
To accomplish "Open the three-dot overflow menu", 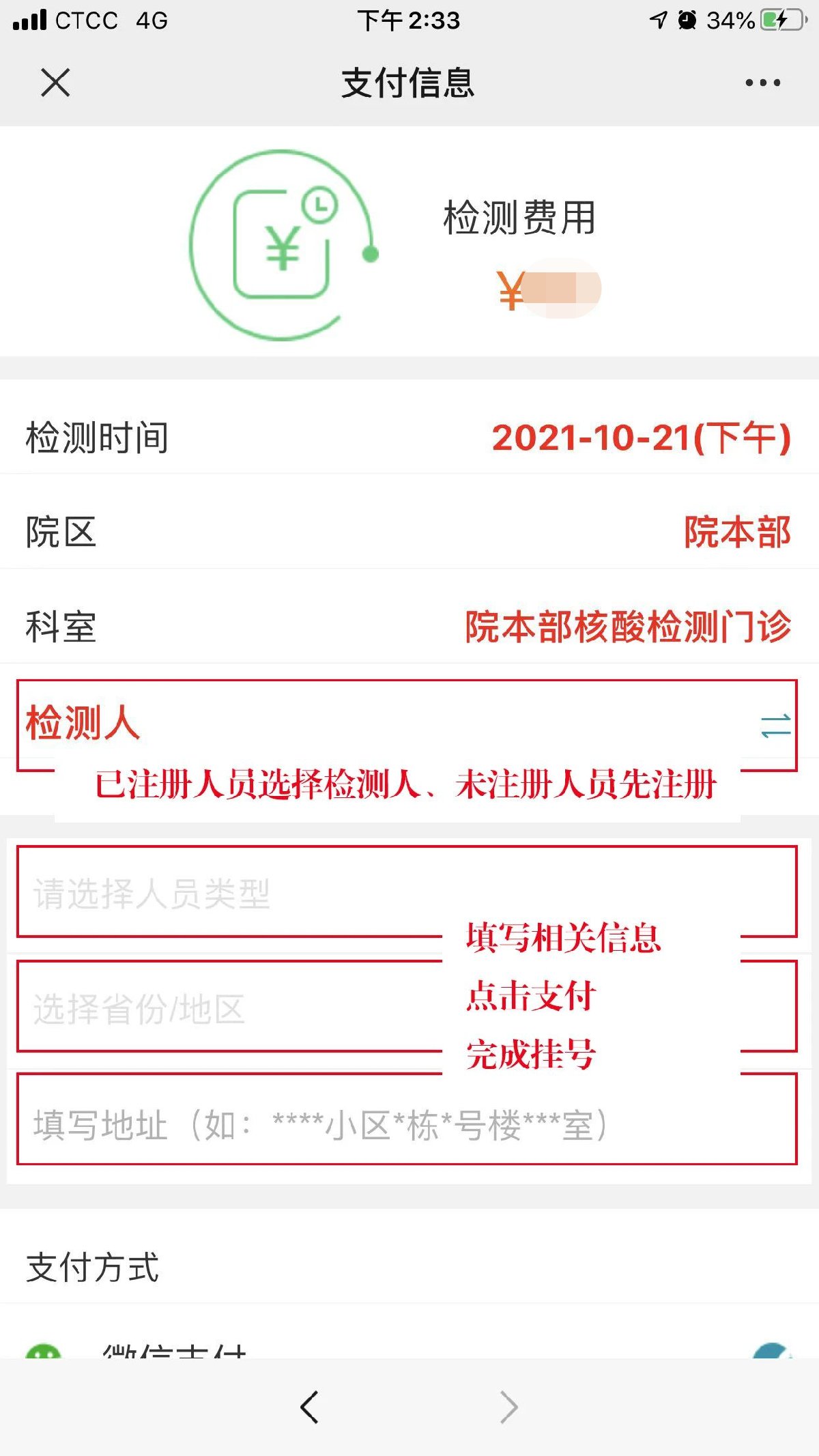I will tap(762, 83).
